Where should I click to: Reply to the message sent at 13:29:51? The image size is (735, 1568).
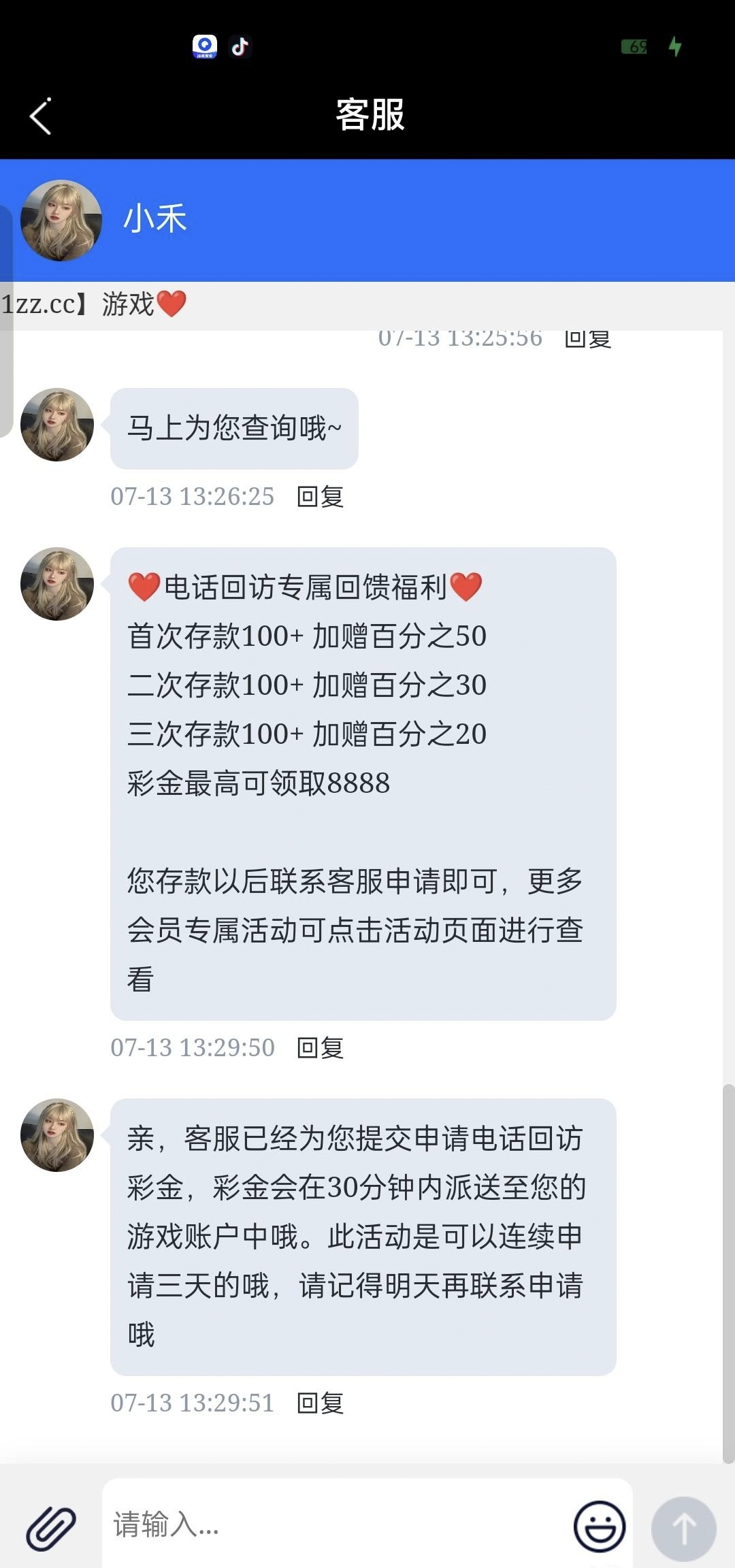320,1403
